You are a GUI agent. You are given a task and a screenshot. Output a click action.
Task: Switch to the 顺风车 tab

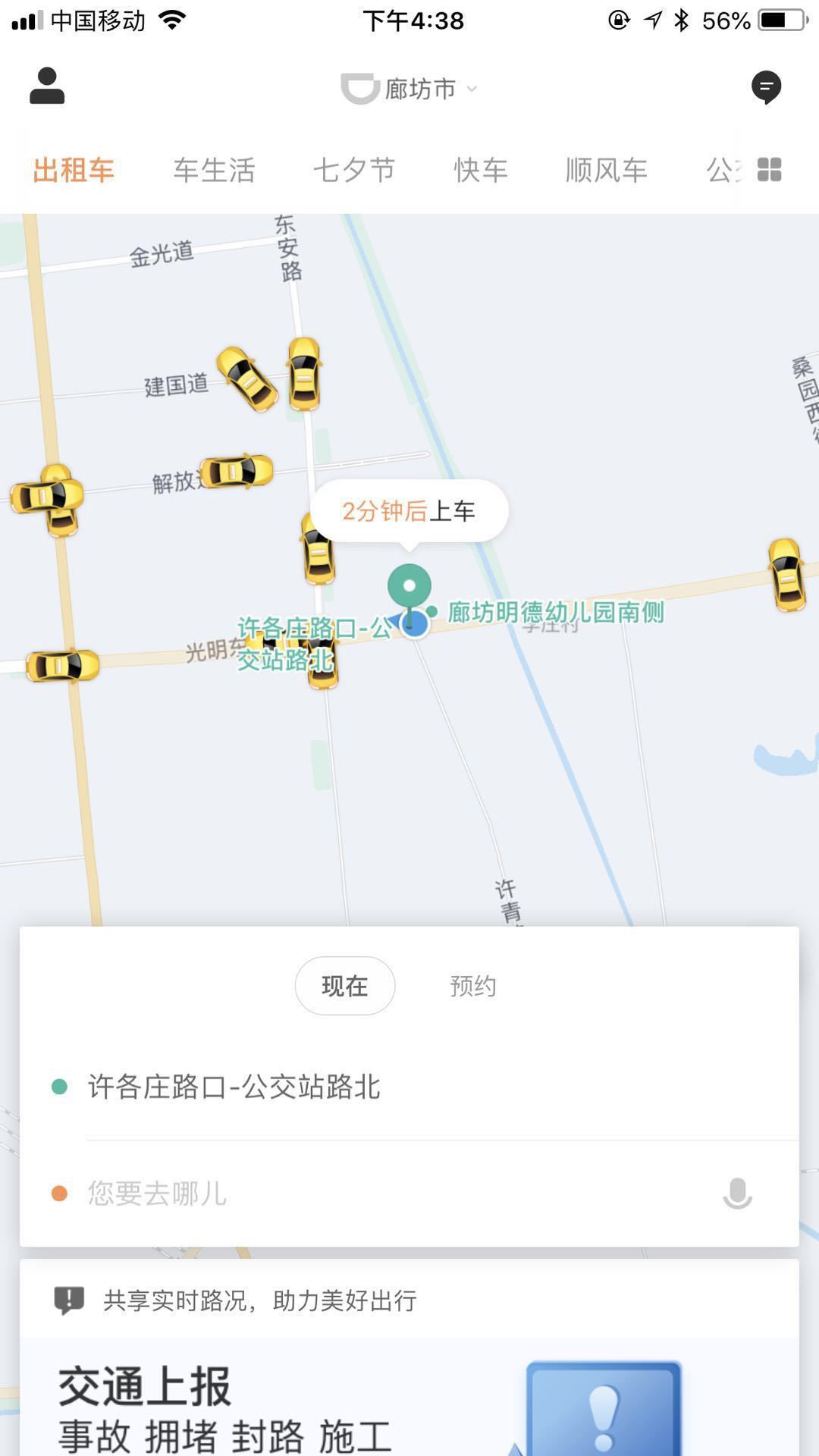tap(607, 170)
